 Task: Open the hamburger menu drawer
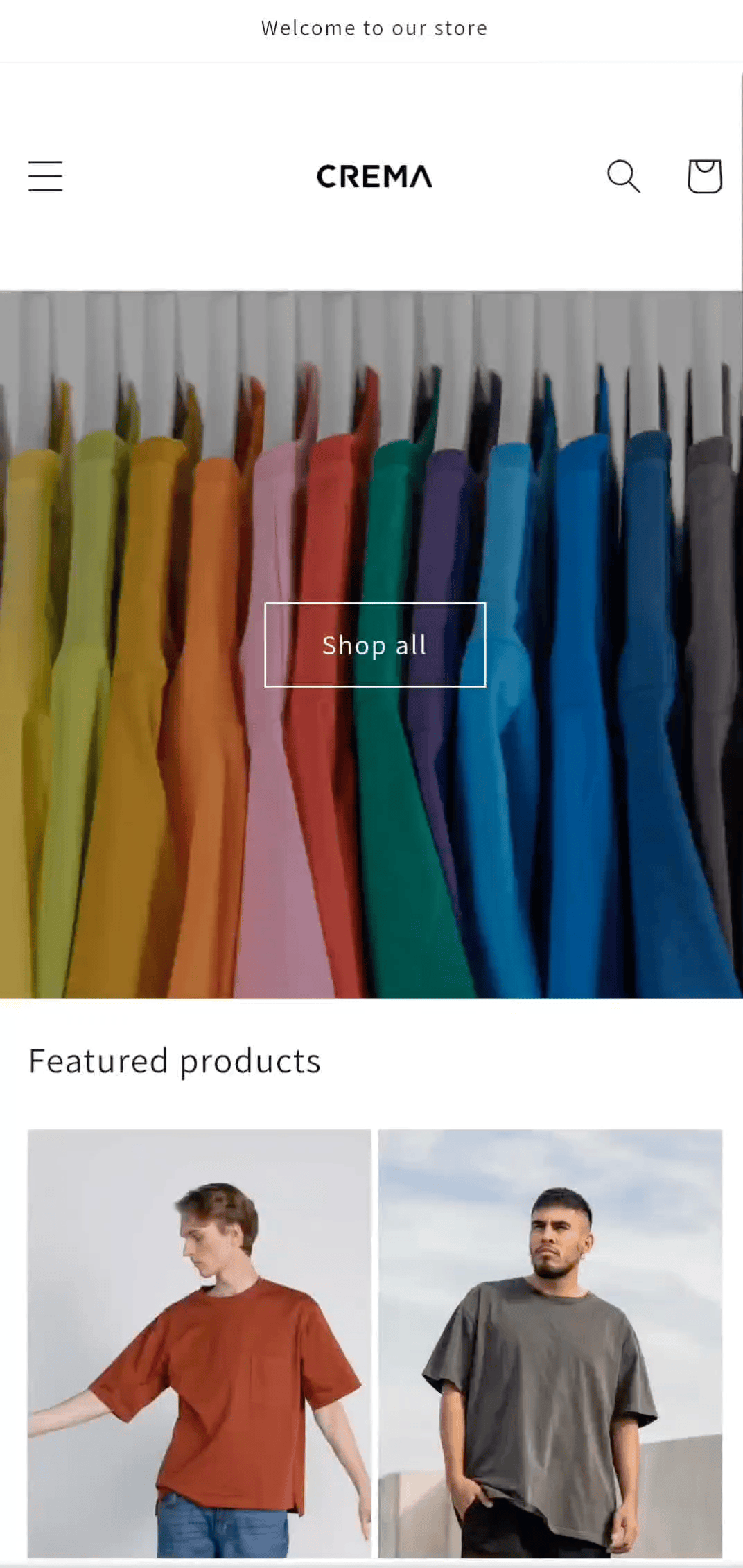click(x=45, y=176)
